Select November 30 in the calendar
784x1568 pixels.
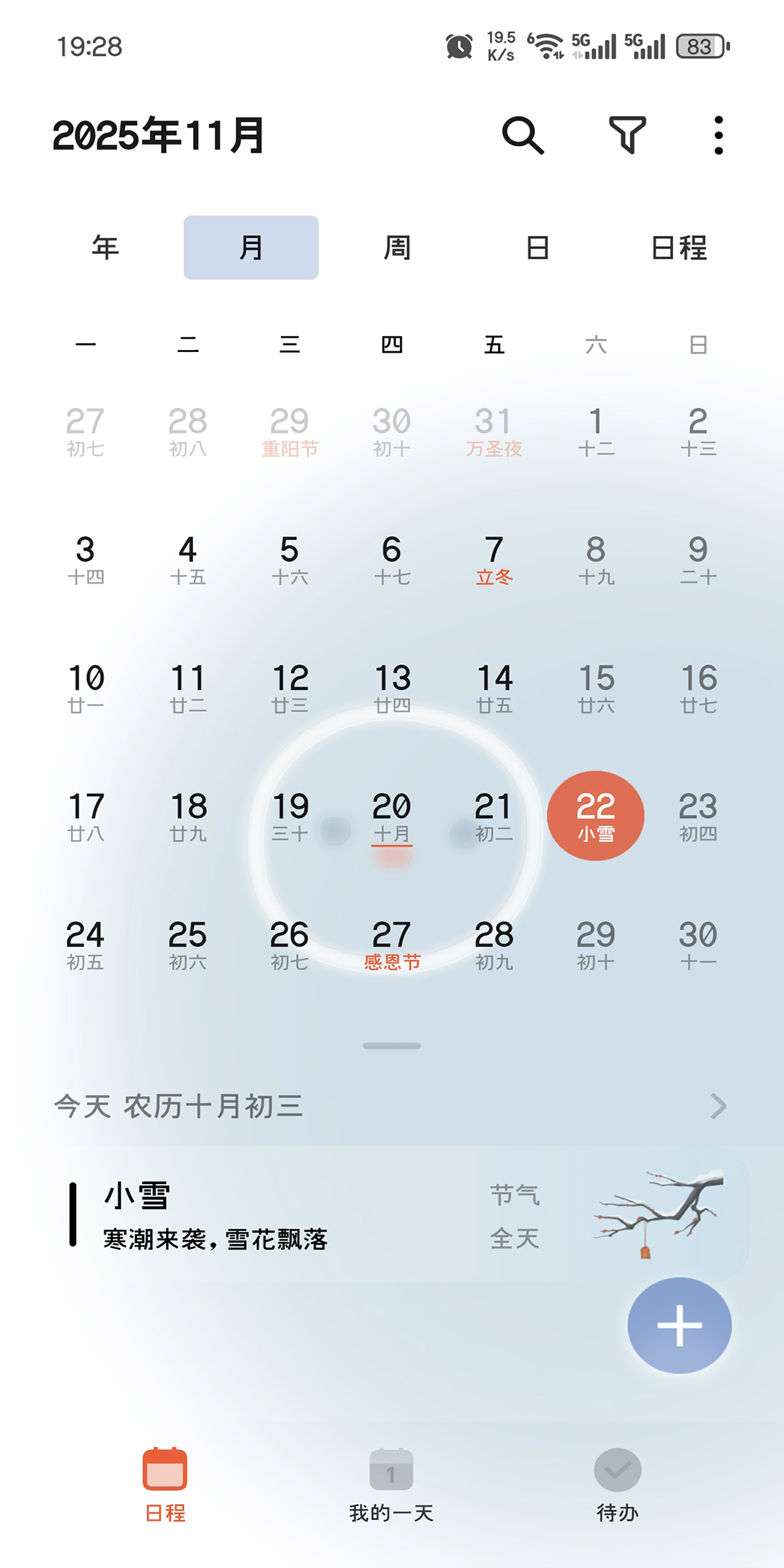pos(698,944)
